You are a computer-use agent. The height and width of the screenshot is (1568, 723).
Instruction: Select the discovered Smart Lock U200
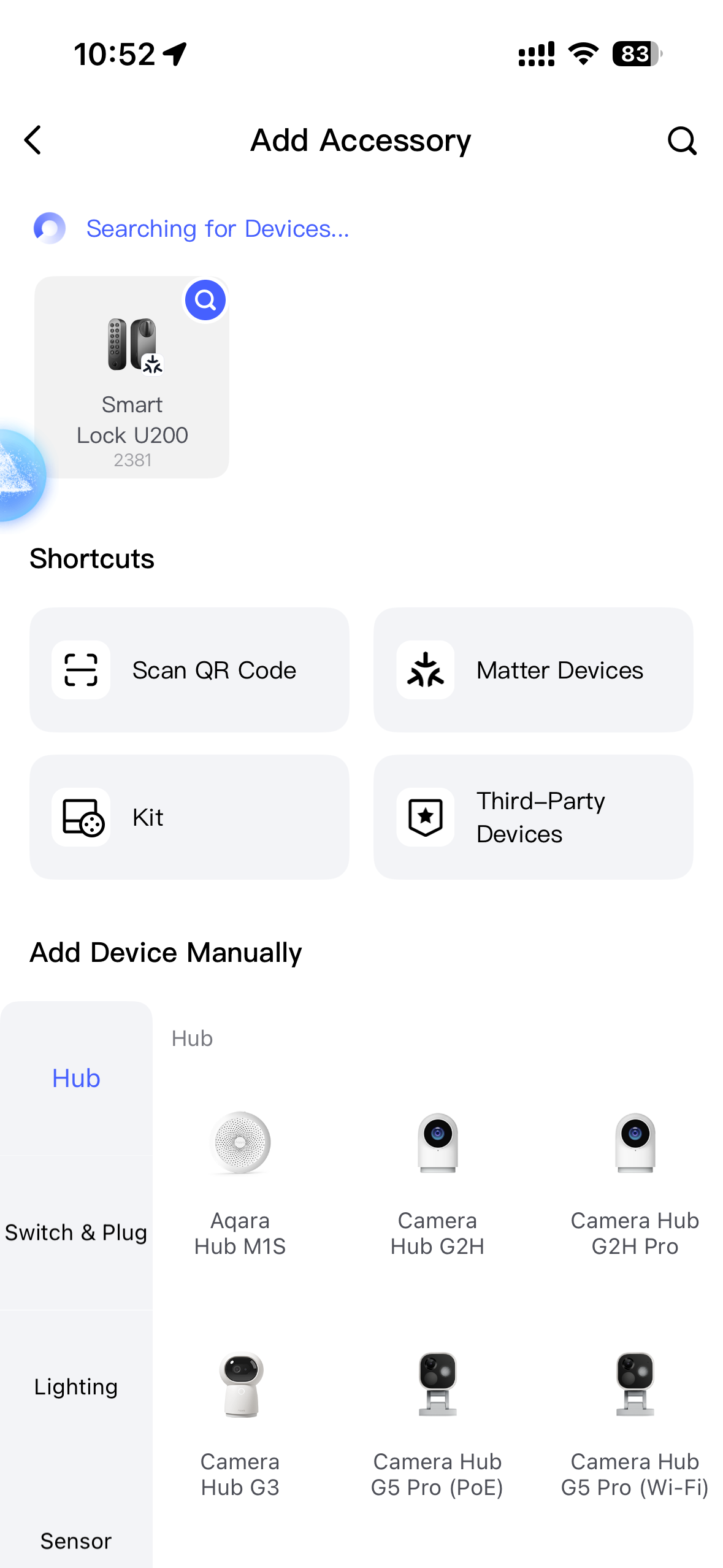[x=132, y=377]
